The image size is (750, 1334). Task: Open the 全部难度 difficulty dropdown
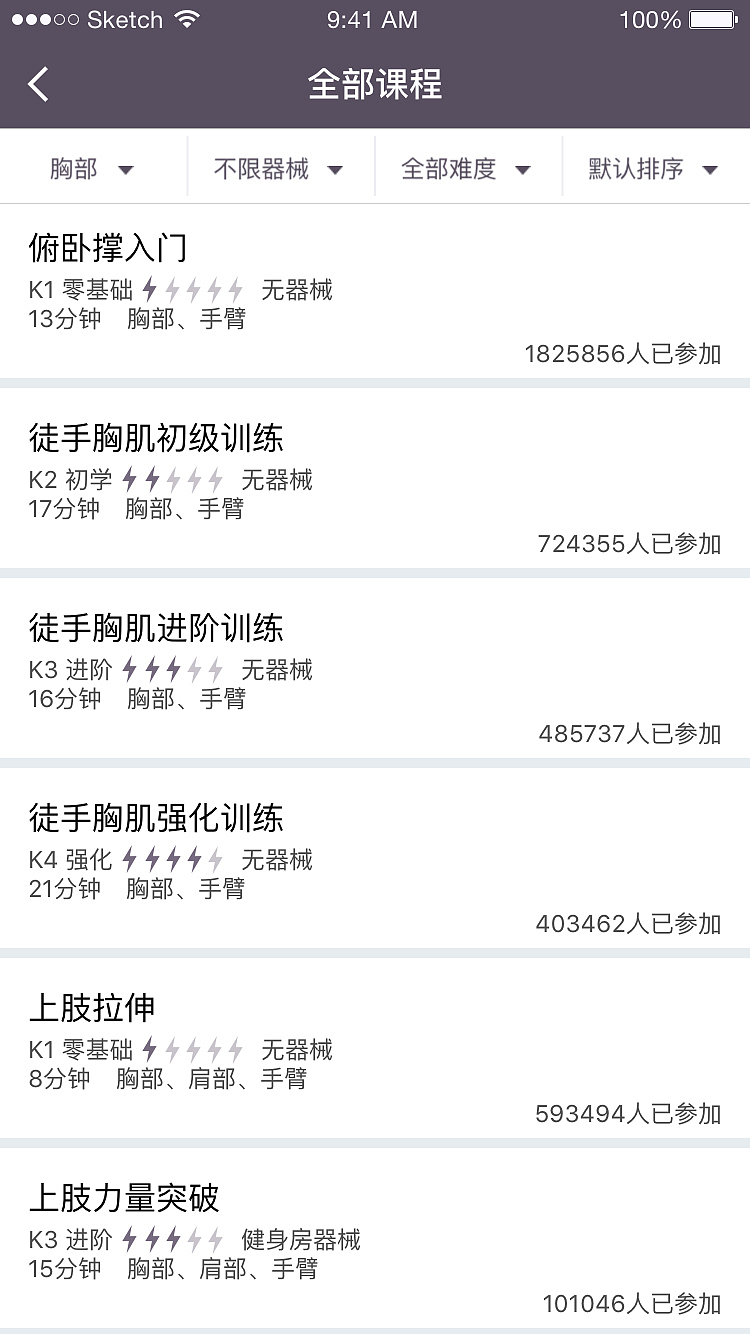(466, 168)
